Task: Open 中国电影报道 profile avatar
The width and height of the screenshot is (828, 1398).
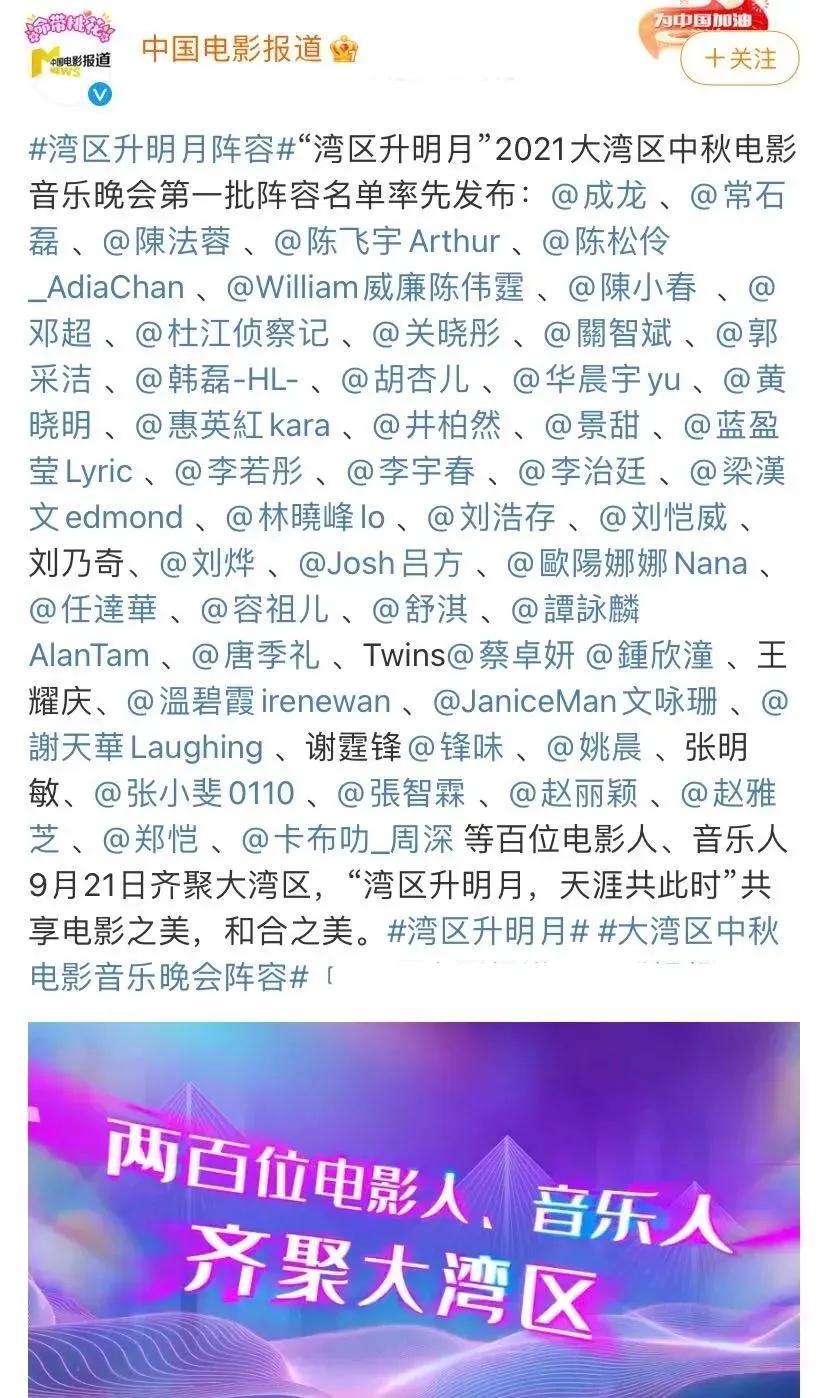Action: click(x=69, y=58)
